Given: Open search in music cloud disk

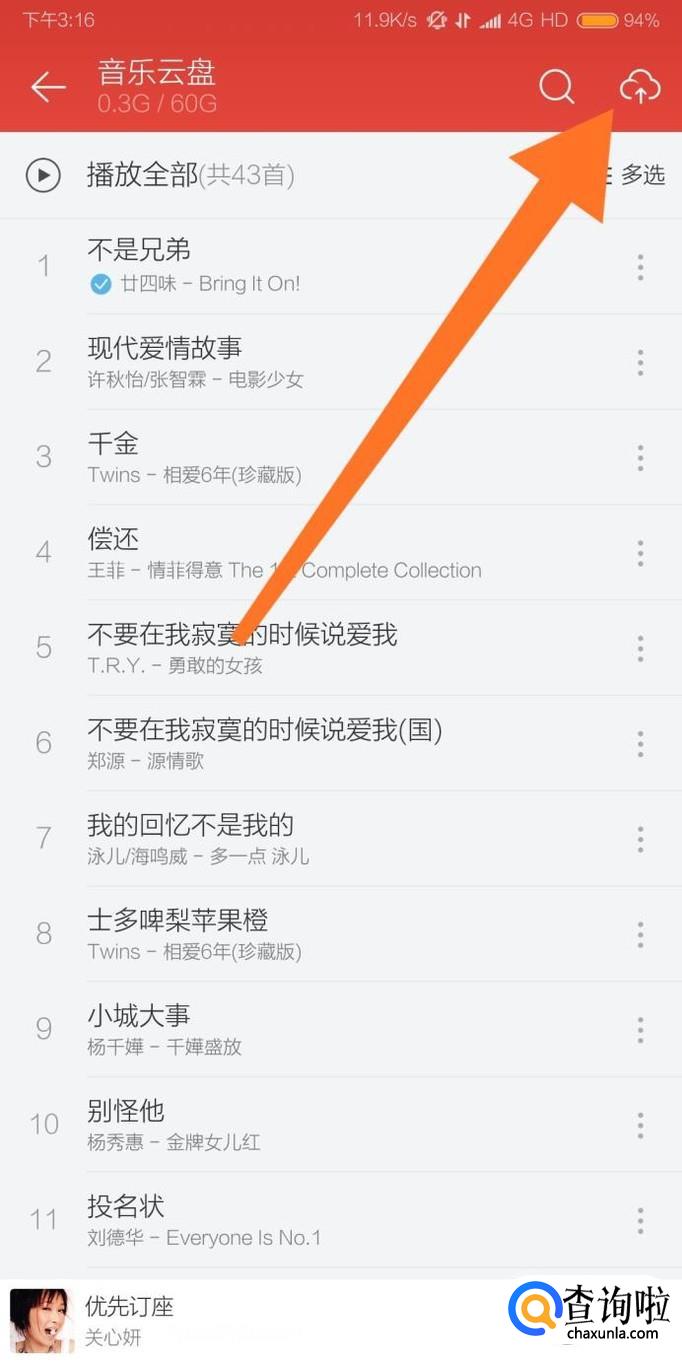Looking at the screenshot, I should click(x=556, y=87).
